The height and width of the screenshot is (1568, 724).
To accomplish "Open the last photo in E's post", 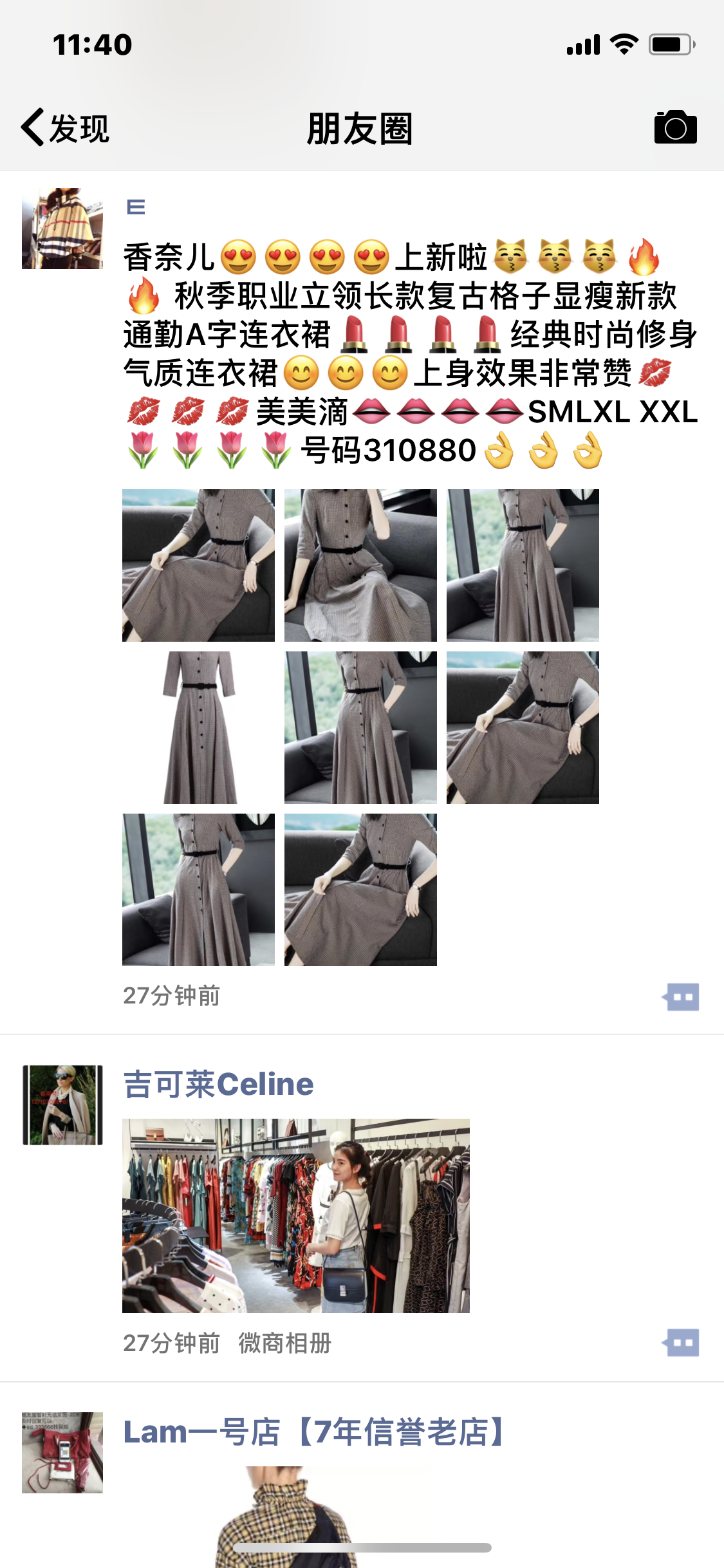I will [x=360, y=890].
